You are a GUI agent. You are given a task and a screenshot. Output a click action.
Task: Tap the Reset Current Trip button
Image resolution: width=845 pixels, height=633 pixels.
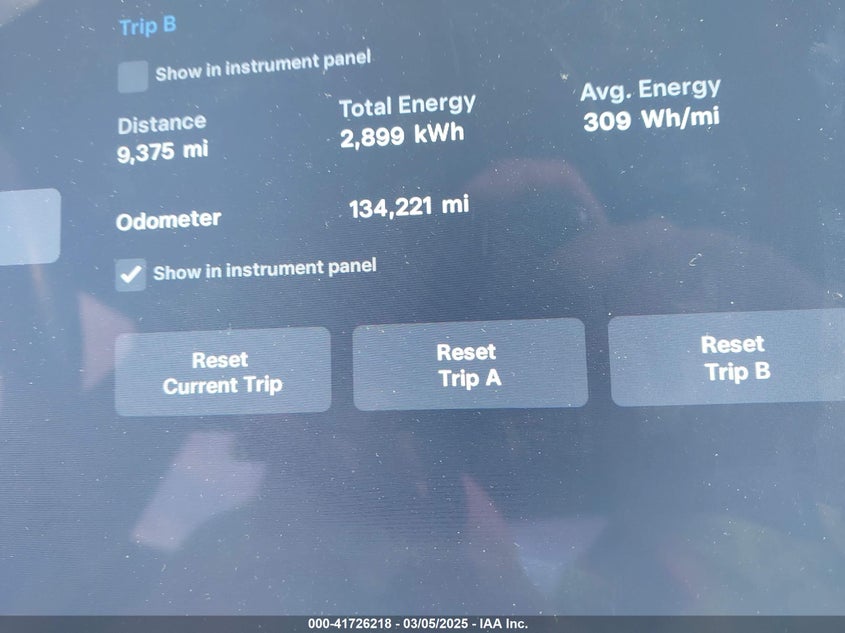[222, 372]
